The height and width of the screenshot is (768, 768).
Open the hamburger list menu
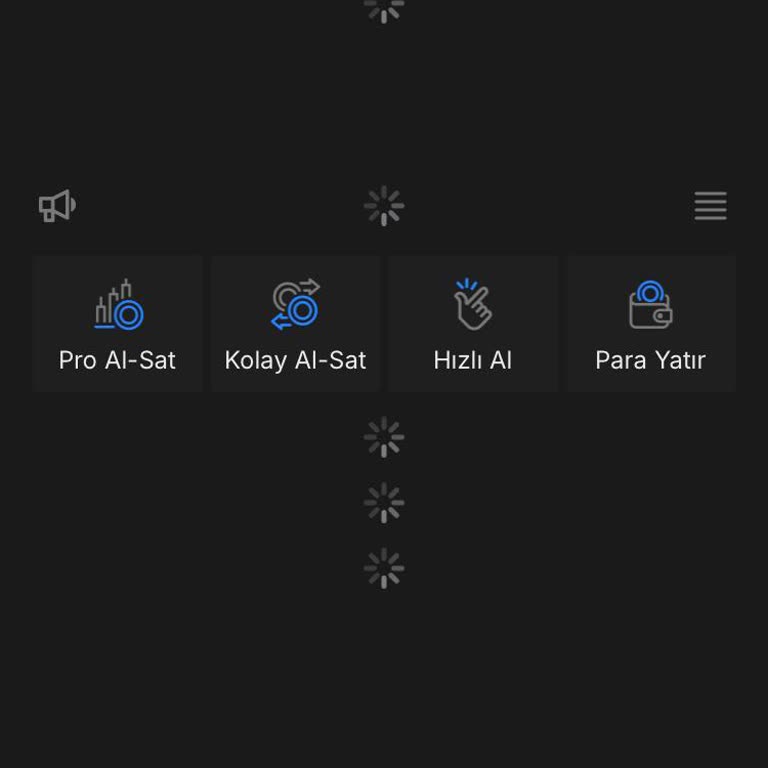pyautogui.click(x=710, y=206)
